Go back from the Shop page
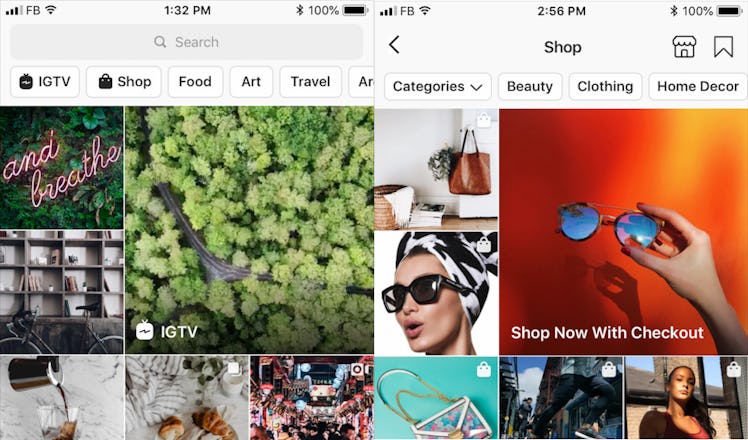 394,46
